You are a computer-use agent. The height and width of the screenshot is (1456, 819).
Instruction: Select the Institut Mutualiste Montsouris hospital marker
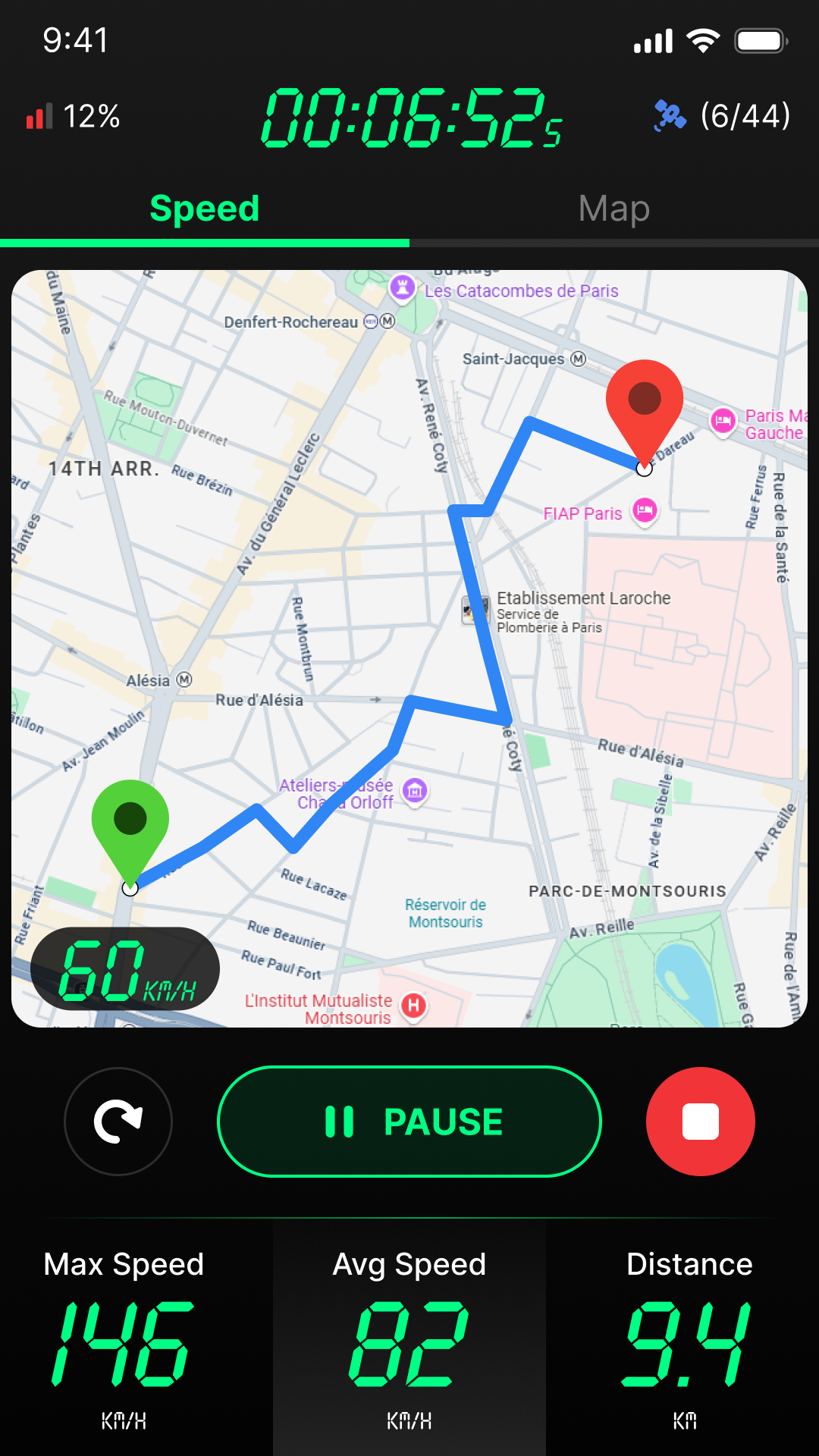[415, 1006]
